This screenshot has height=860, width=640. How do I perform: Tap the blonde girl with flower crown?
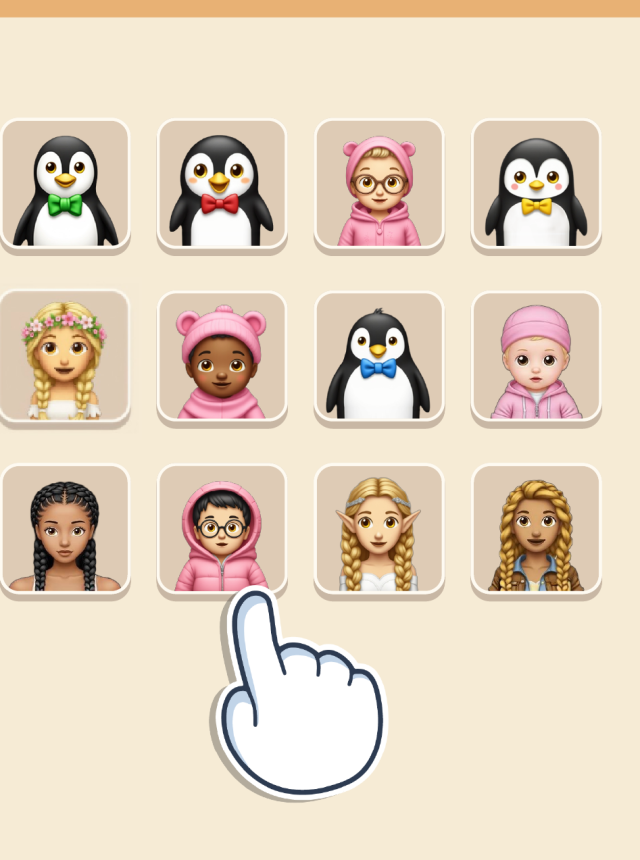coord(65,357)
